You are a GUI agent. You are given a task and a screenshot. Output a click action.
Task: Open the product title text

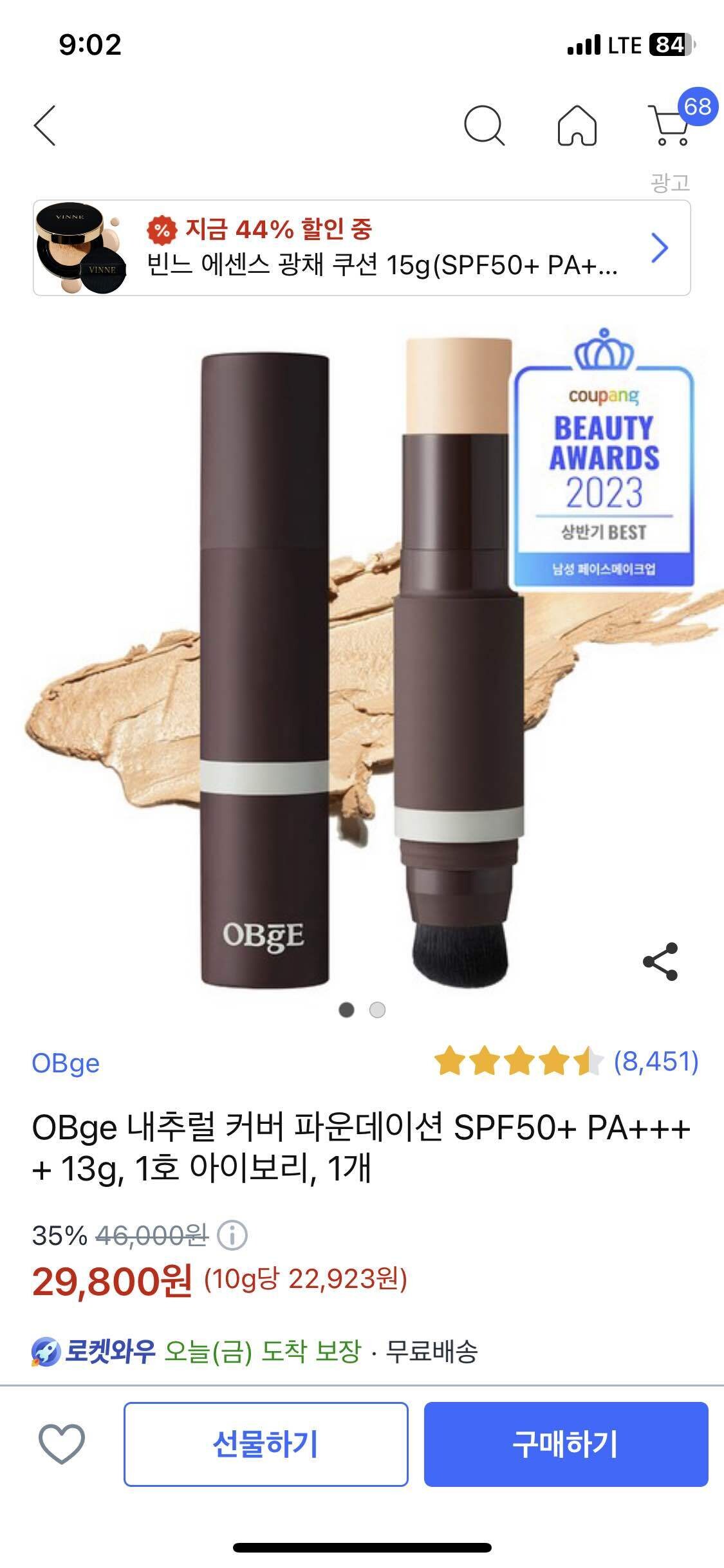pos(360,1143)
